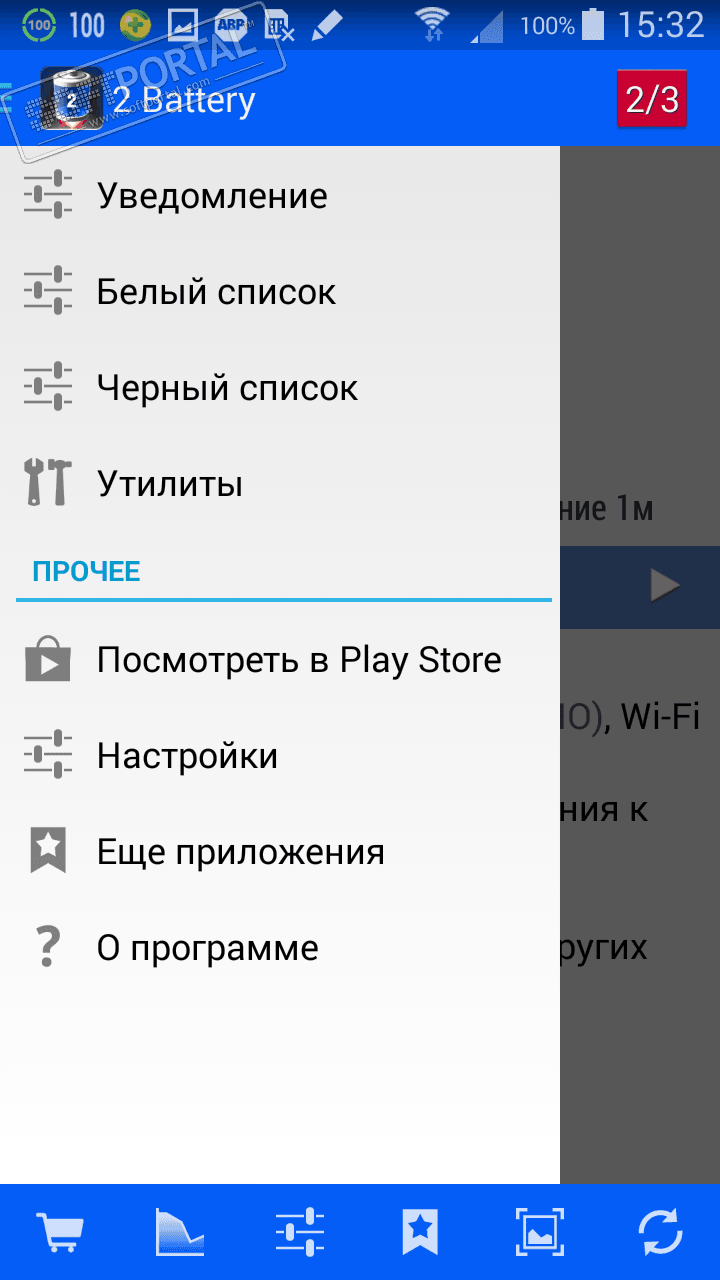The width and height of the screenshot is (720, 1280).
Task: Tap the sliders icon in bottom bar
Action: [300, 1232]
